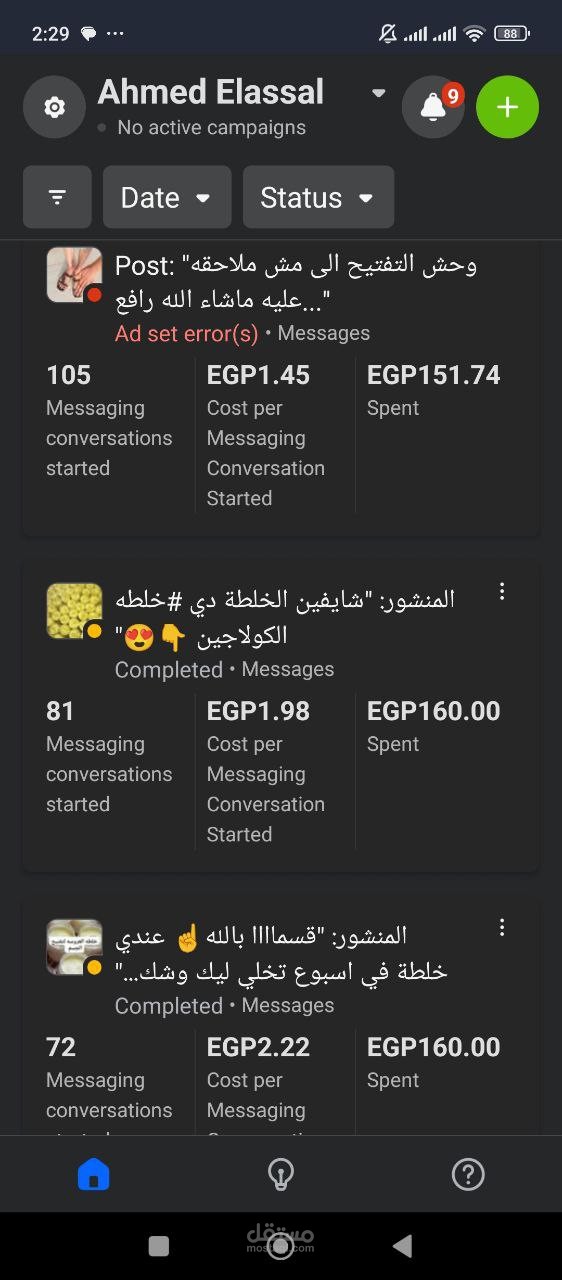
Task: Open the filter options icon
Action: coord(57,197)
